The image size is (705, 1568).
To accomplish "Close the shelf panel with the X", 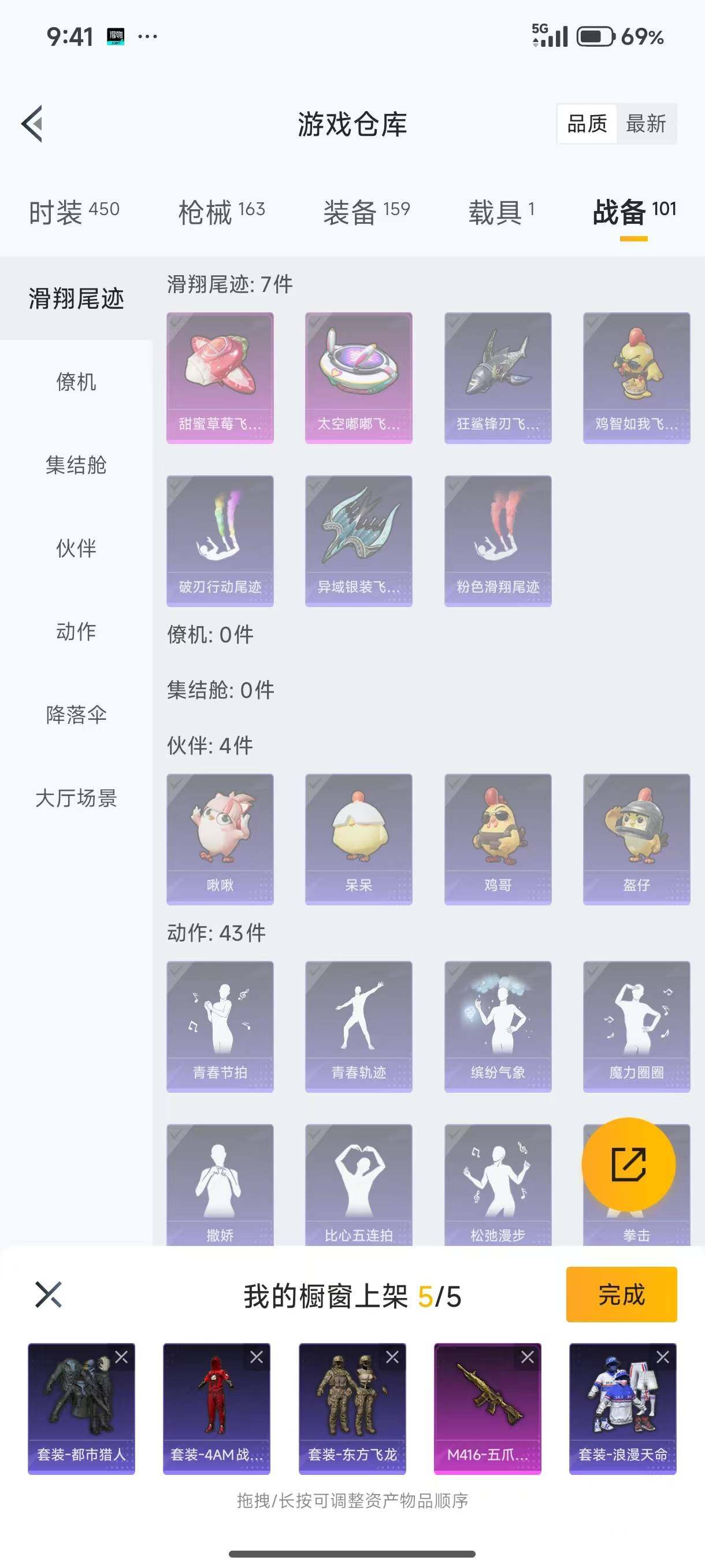I will click(46, 1295).
